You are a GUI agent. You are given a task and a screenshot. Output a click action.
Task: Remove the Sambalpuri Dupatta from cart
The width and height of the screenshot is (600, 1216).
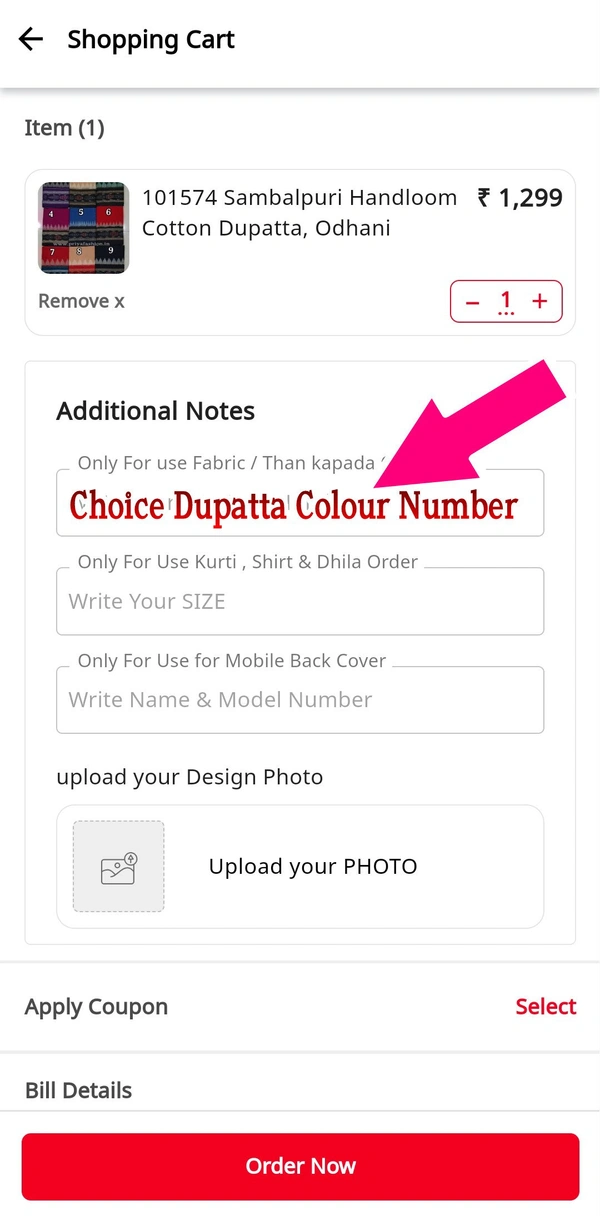tap(81, 301)
